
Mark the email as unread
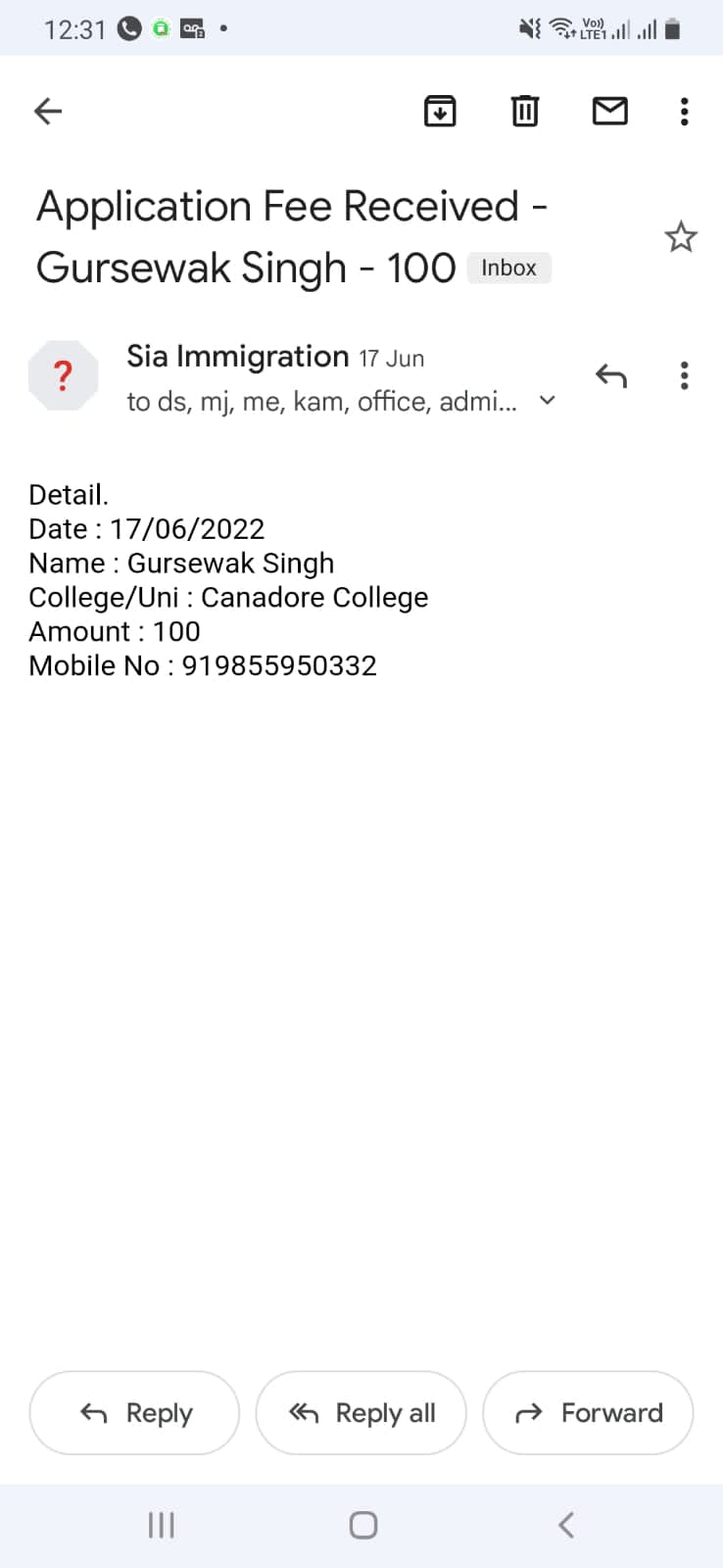pos(610,112)
